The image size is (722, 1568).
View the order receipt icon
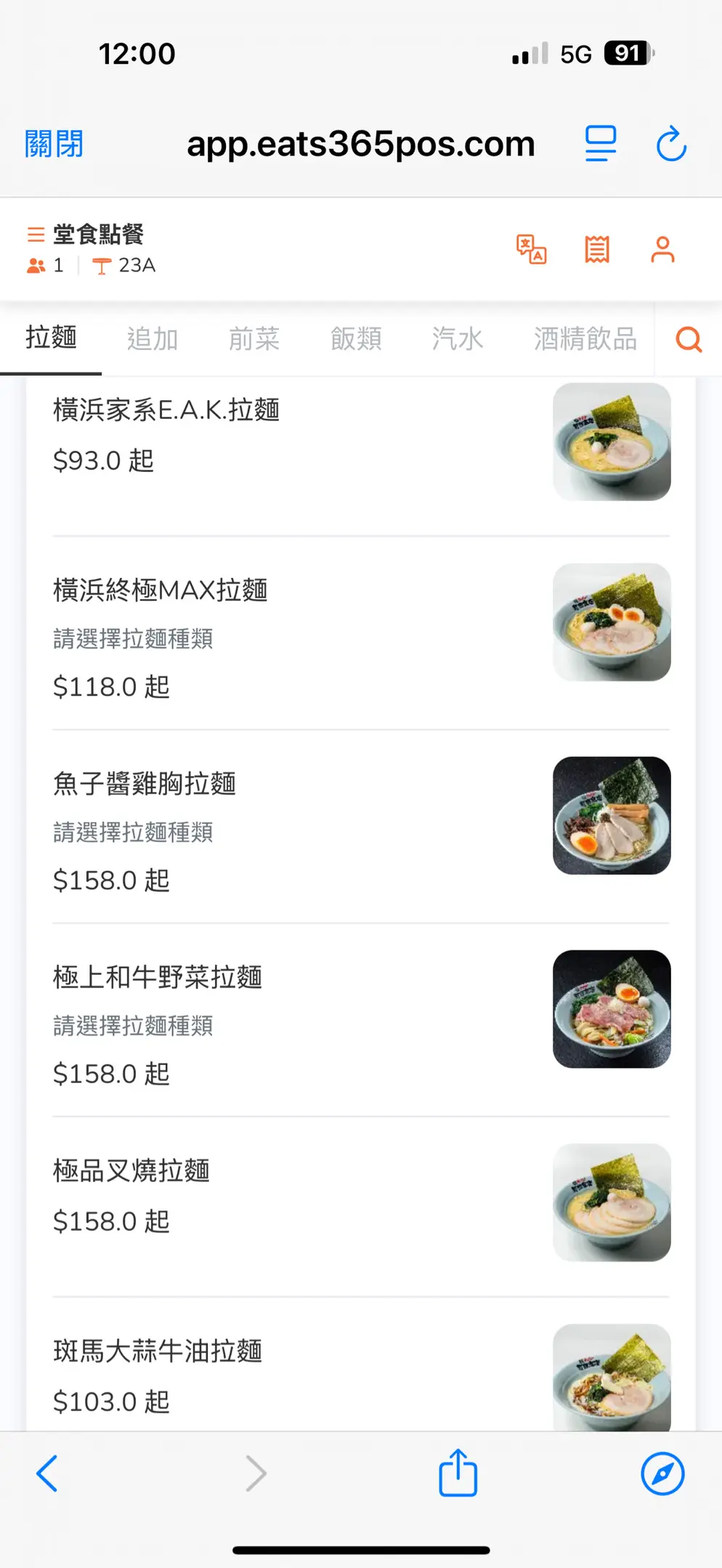597,250
